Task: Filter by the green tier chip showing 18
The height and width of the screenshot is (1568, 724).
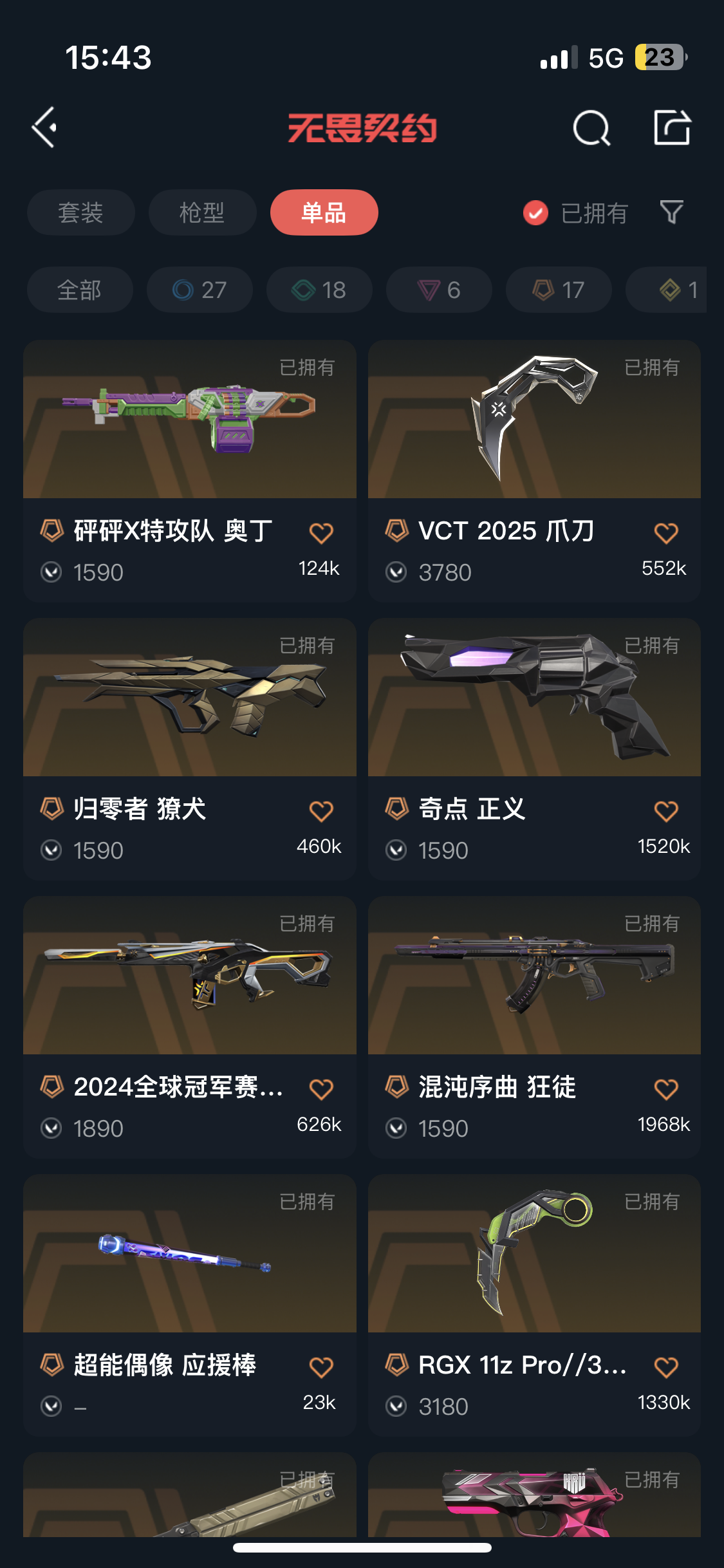Action: pos(319,290)
